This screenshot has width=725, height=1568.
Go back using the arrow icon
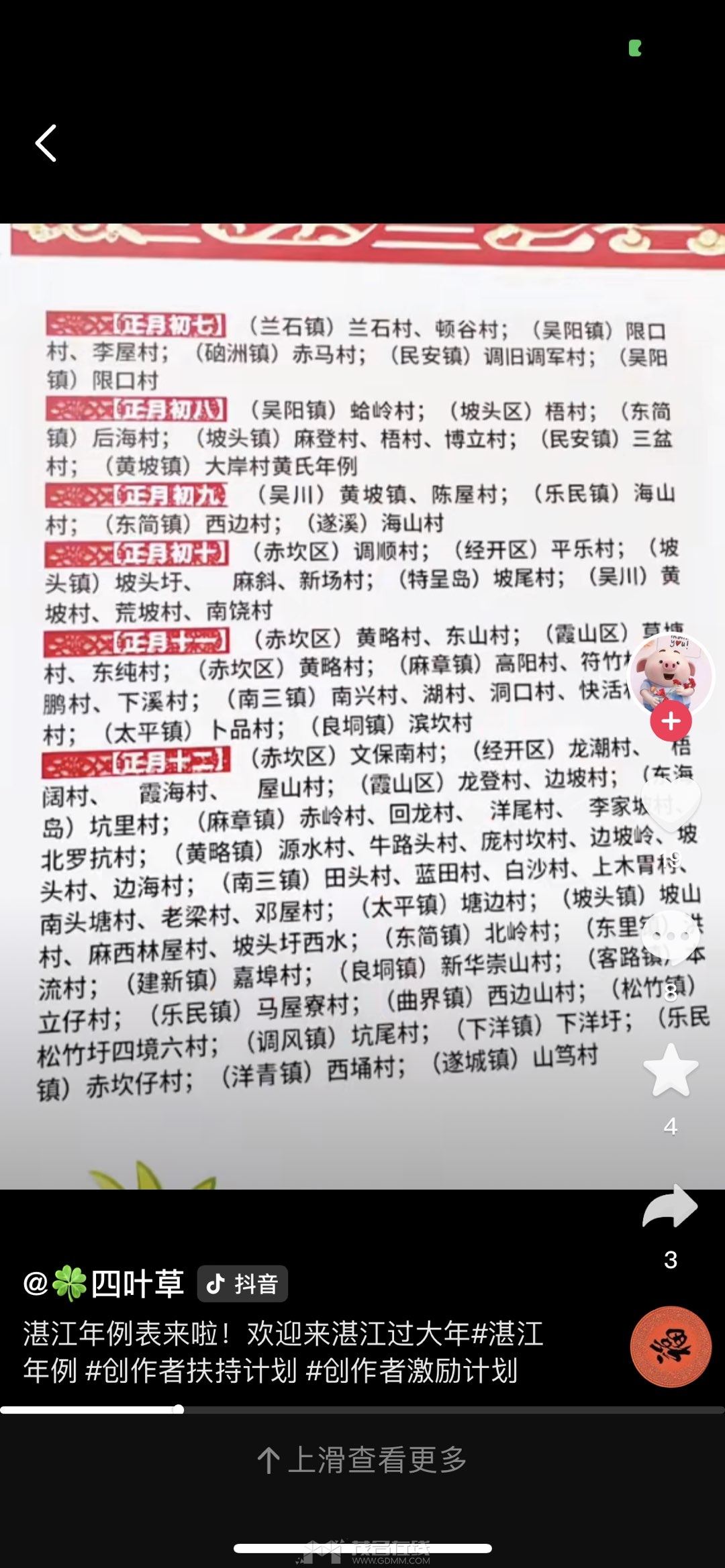tap(46, 143)
